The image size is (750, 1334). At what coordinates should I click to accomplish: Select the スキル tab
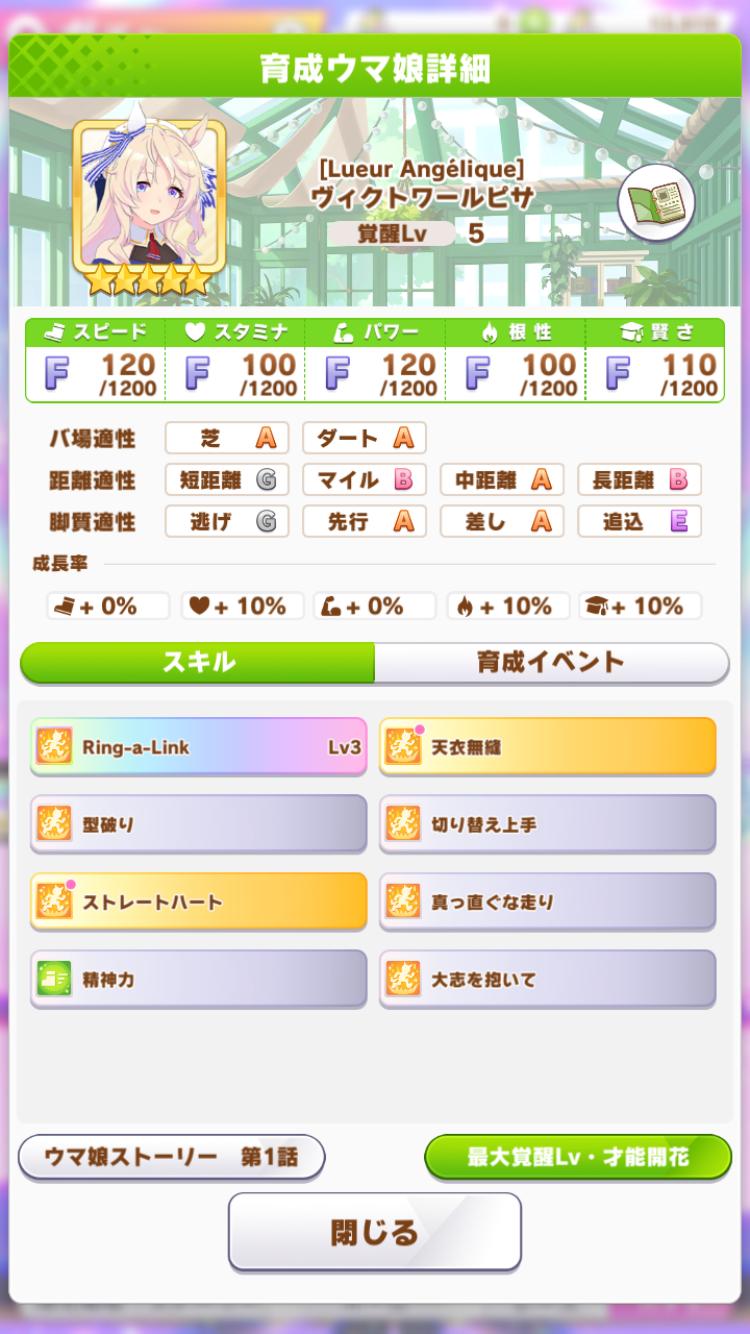(x=198, y=662)
